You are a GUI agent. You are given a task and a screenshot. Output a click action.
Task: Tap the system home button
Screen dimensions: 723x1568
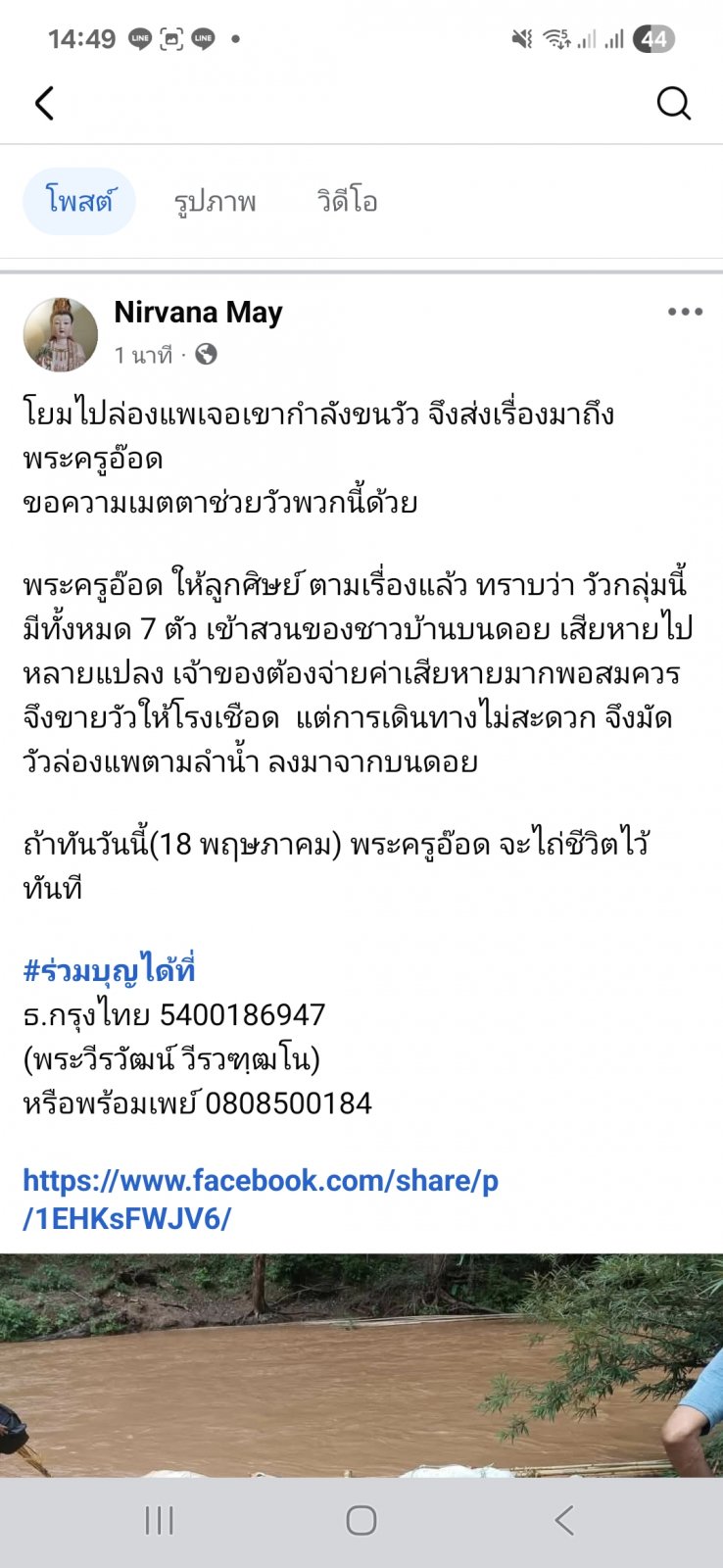point(361,1520)
